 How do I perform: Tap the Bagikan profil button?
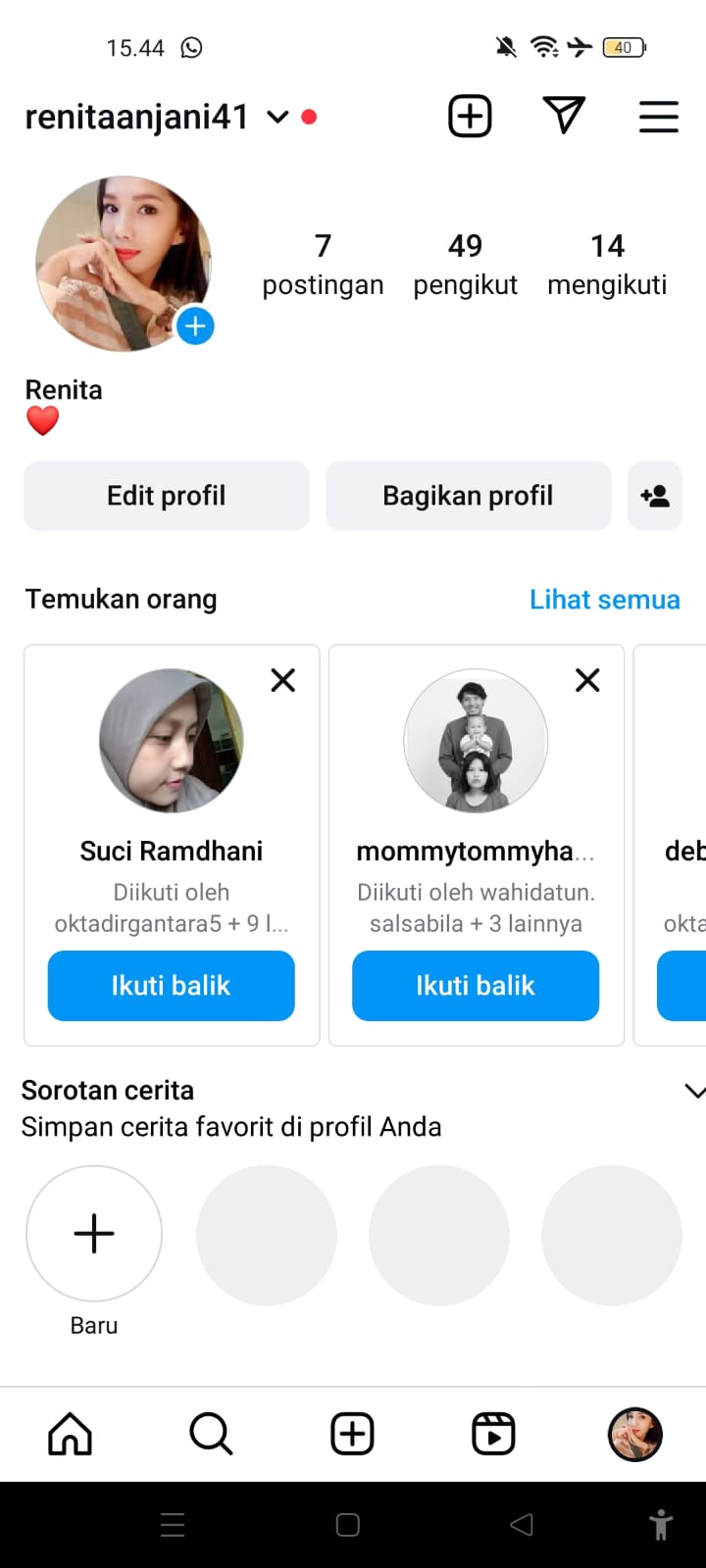[468, 496]
